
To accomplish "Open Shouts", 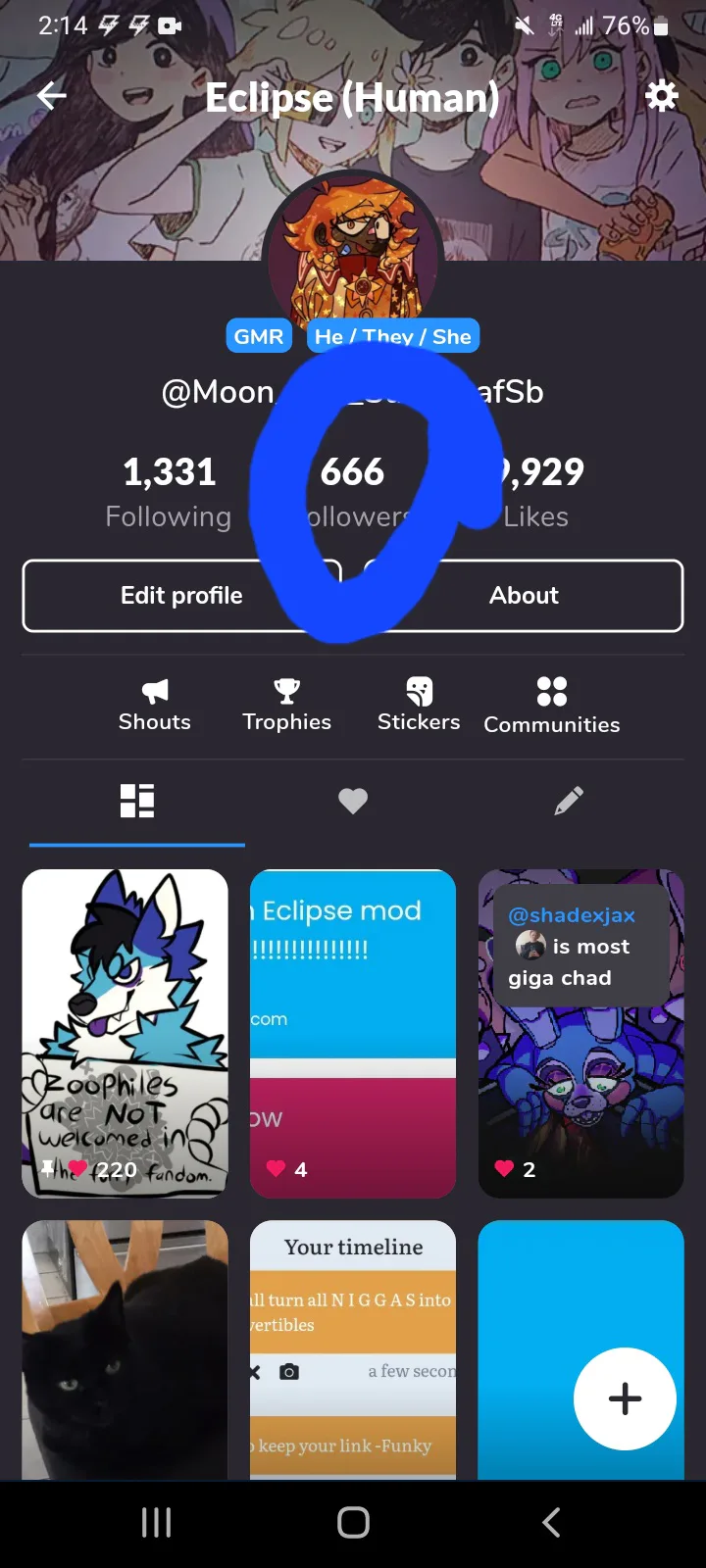I will pyautogui.click(x=155, y=706).
